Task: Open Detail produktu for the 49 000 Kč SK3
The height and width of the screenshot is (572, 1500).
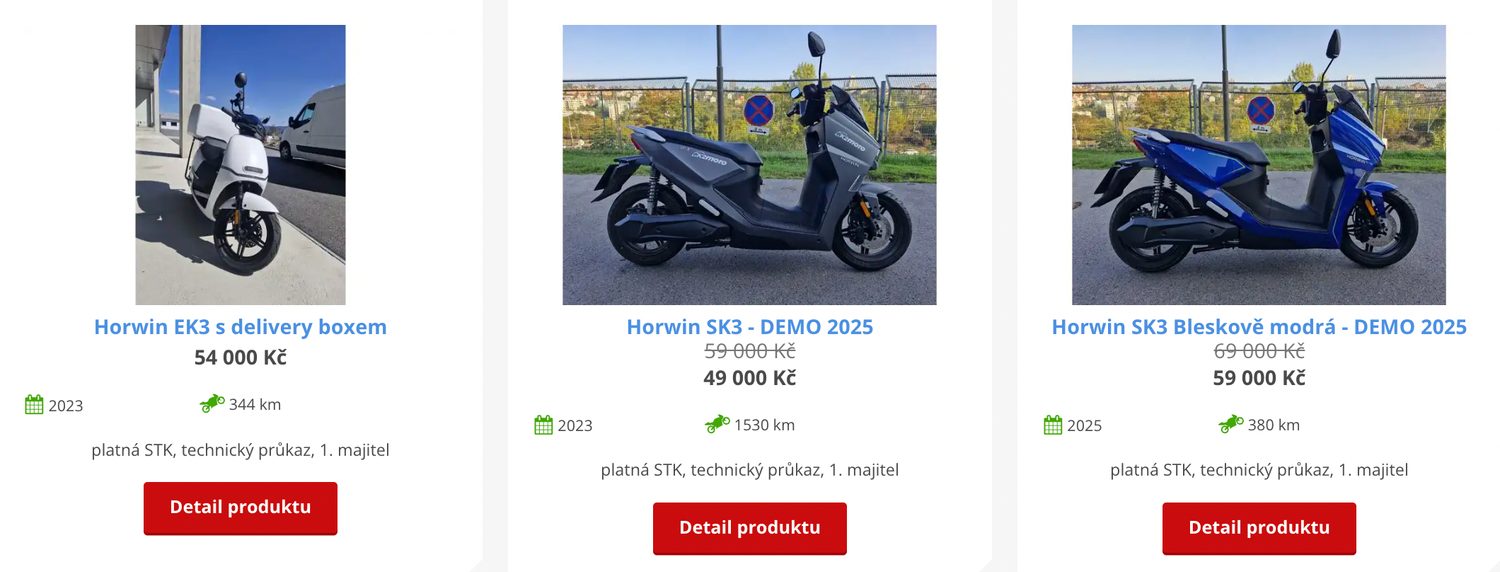Action: click(x=749, y=528)
